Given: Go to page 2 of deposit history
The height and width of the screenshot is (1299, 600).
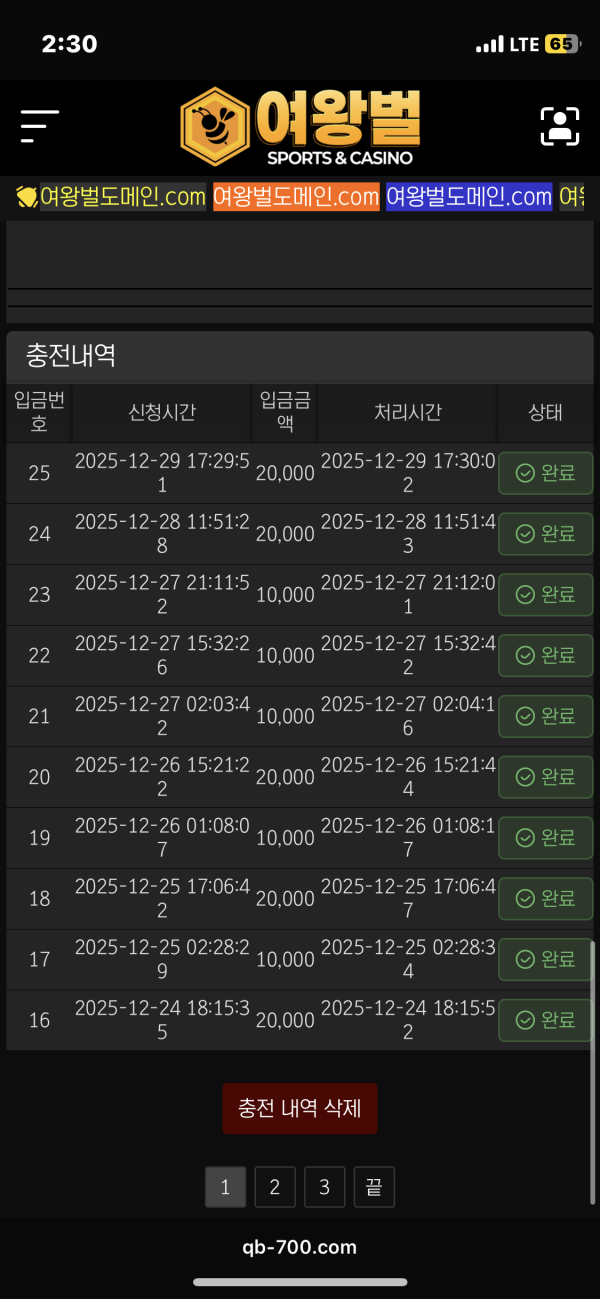Looking at the screenshot, I should point(275,1187).
